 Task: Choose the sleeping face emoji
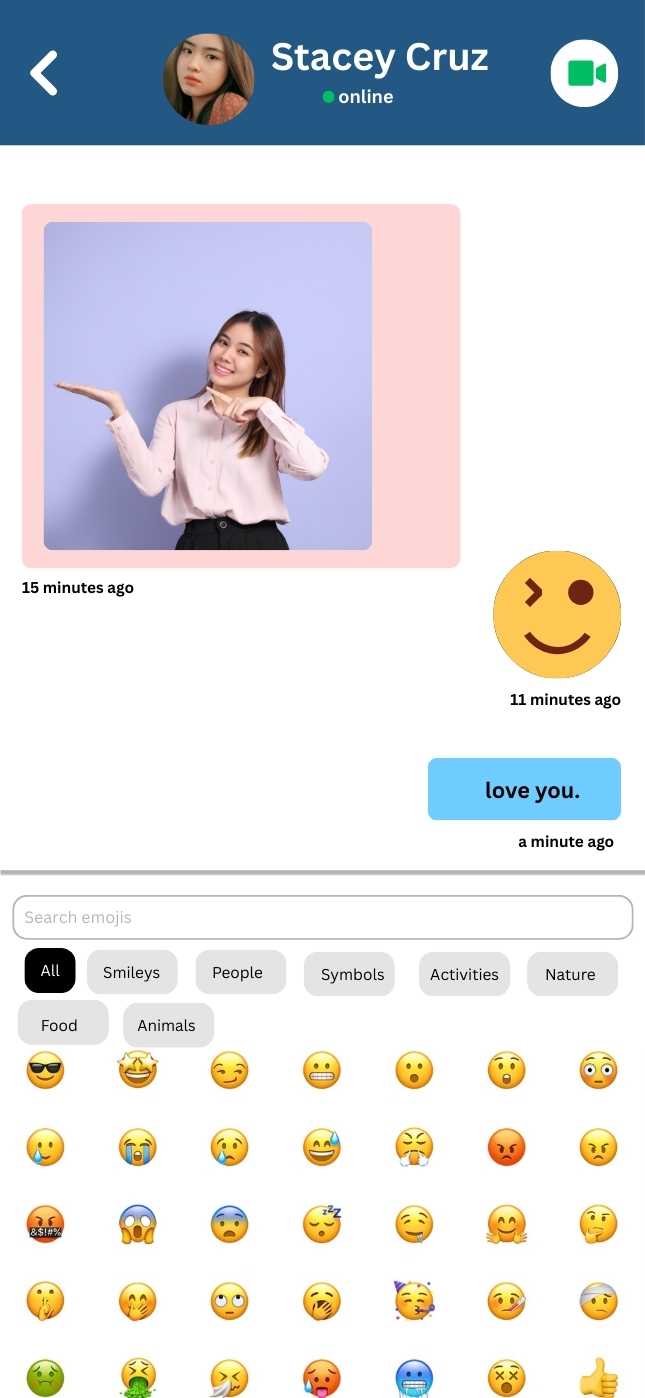(322, 1223)
